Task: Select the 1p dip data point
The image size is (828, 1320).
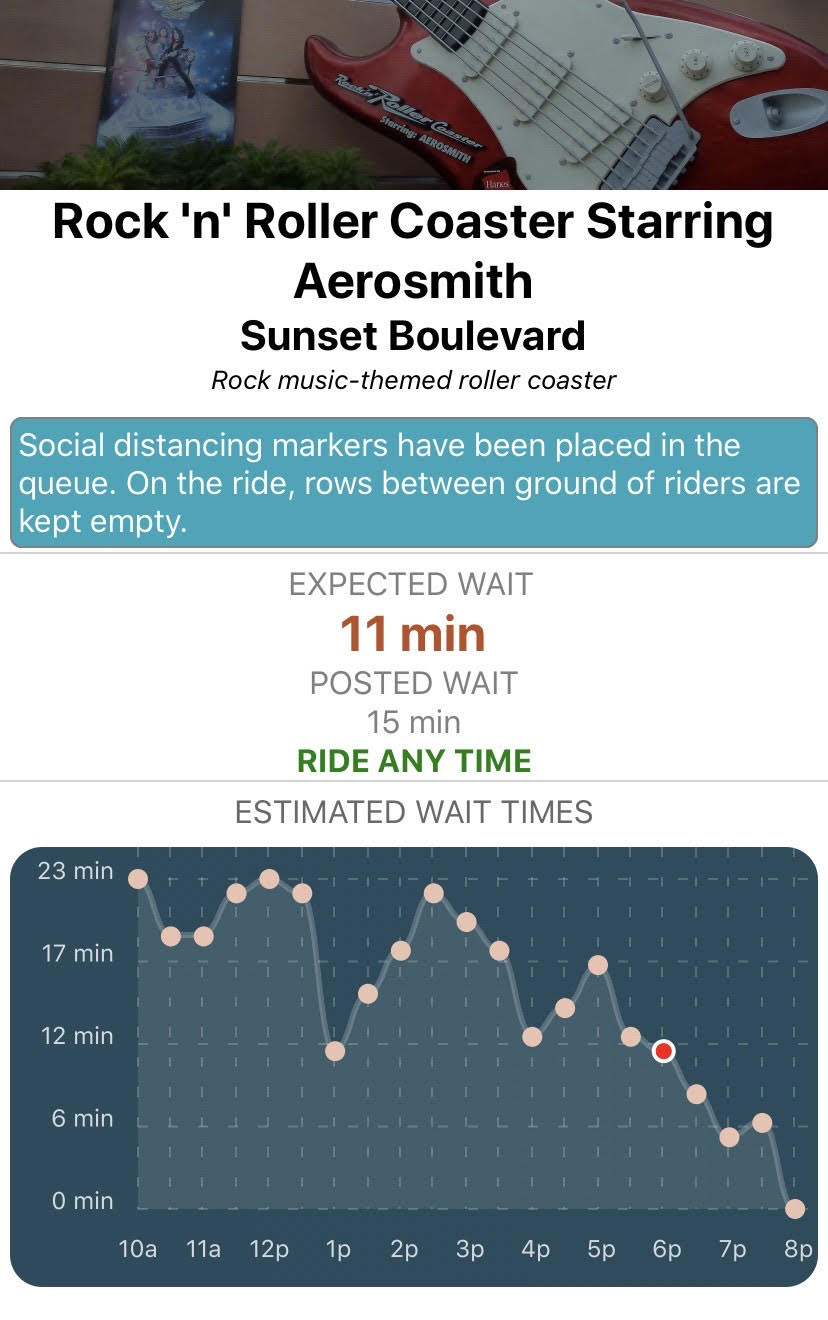Action: coord(334,1052)
